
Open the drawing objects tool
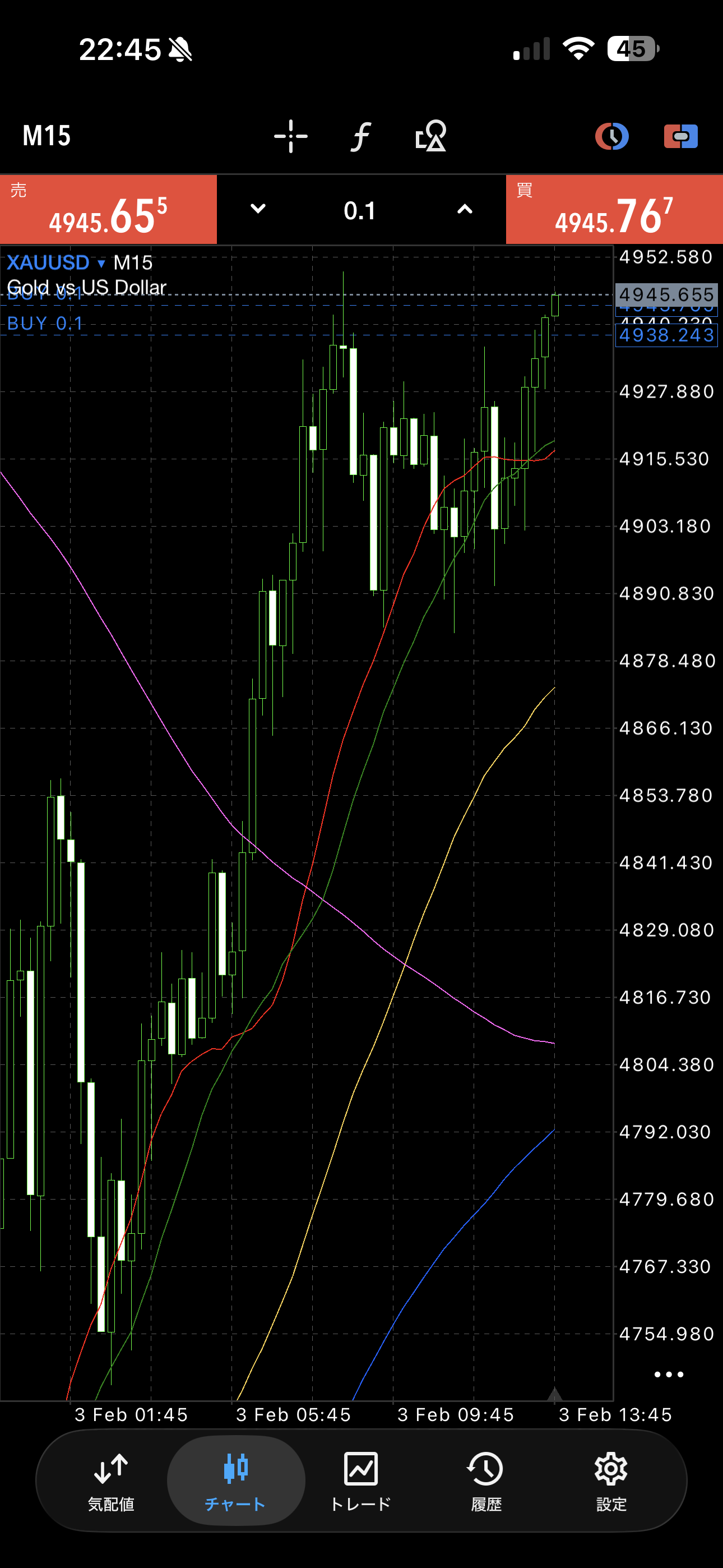(430, 136)
